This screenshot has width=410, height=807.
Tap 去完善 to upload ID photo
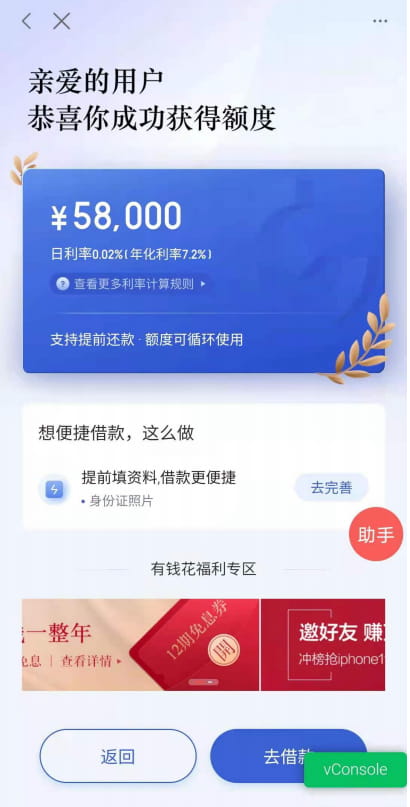(x=331, y=487)
